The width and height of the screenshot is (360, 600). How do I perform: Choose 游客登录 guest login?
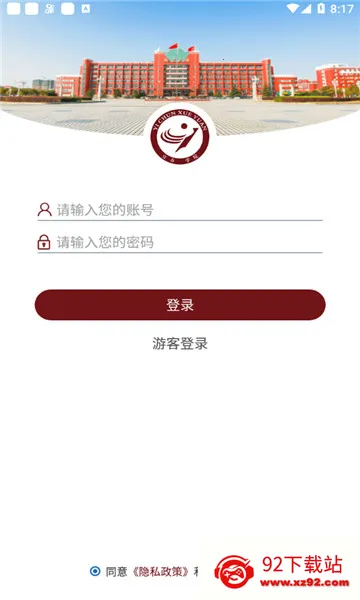pyautogui.click(x=180, y=344)
